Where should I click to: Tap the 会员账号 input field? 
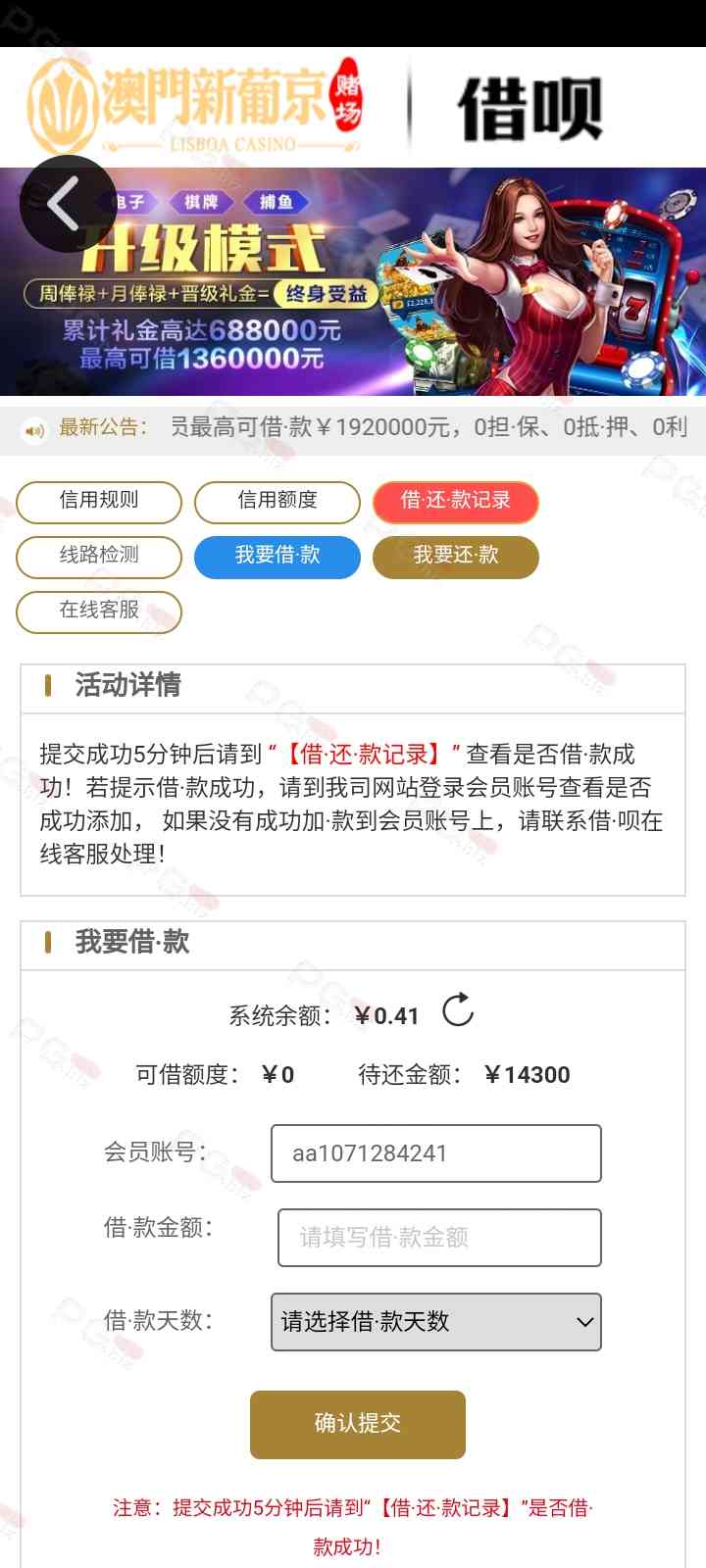coord(435,1153)
